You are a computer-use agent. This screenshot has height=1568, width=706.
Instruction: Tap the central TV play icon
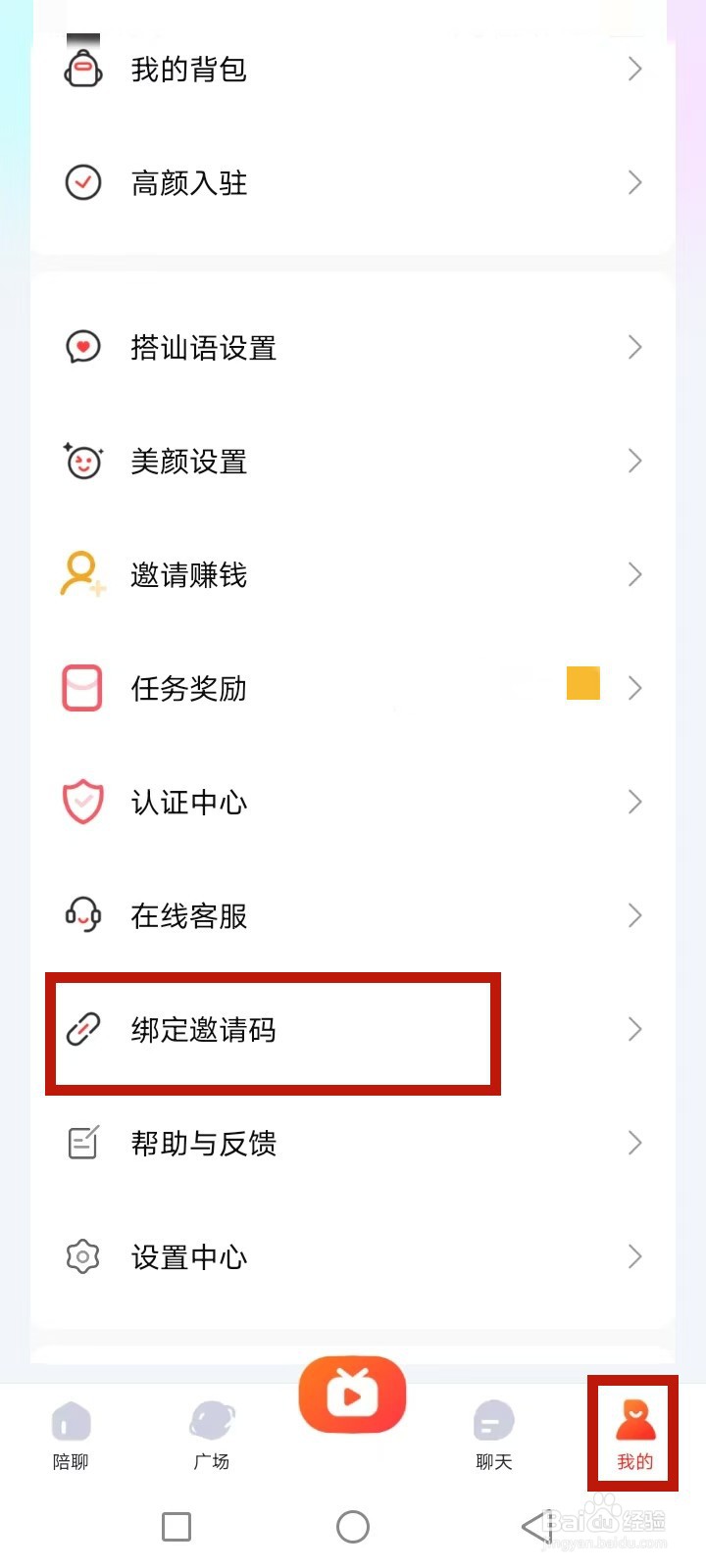[x=353, y=1395]
